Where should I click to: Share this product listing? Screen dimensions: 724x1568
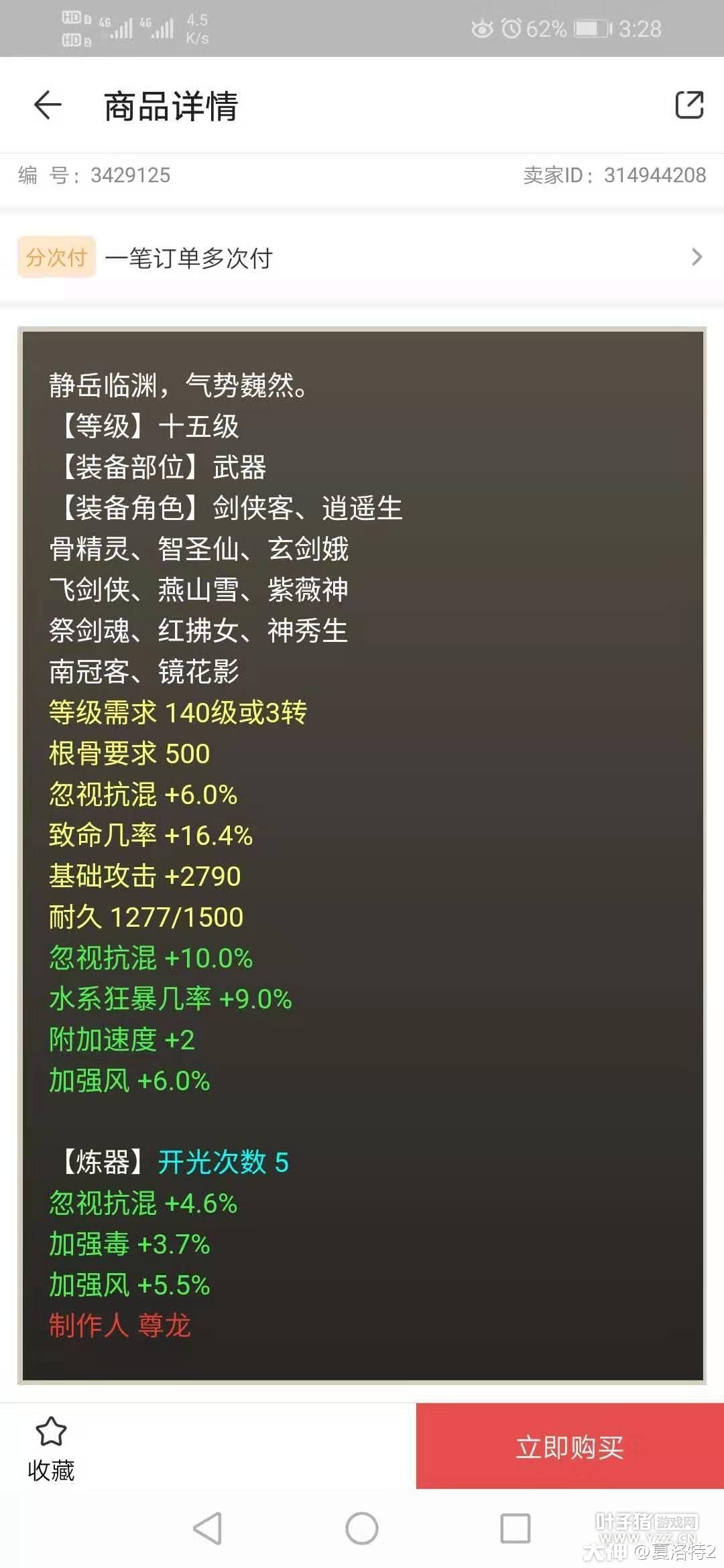(688, 105)
